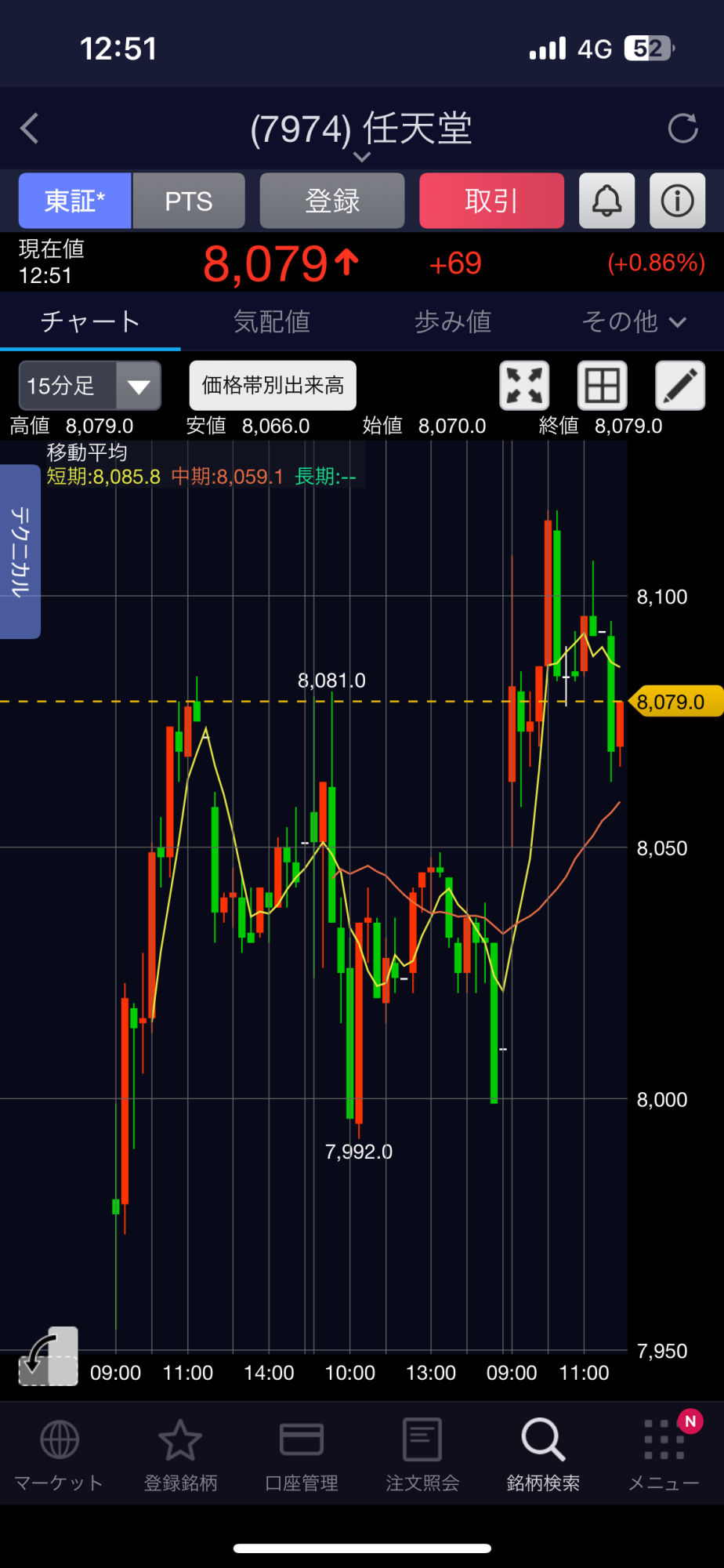Open the テクニカル side panel
Screen dimensions: 724x1568
click(20, 551)
